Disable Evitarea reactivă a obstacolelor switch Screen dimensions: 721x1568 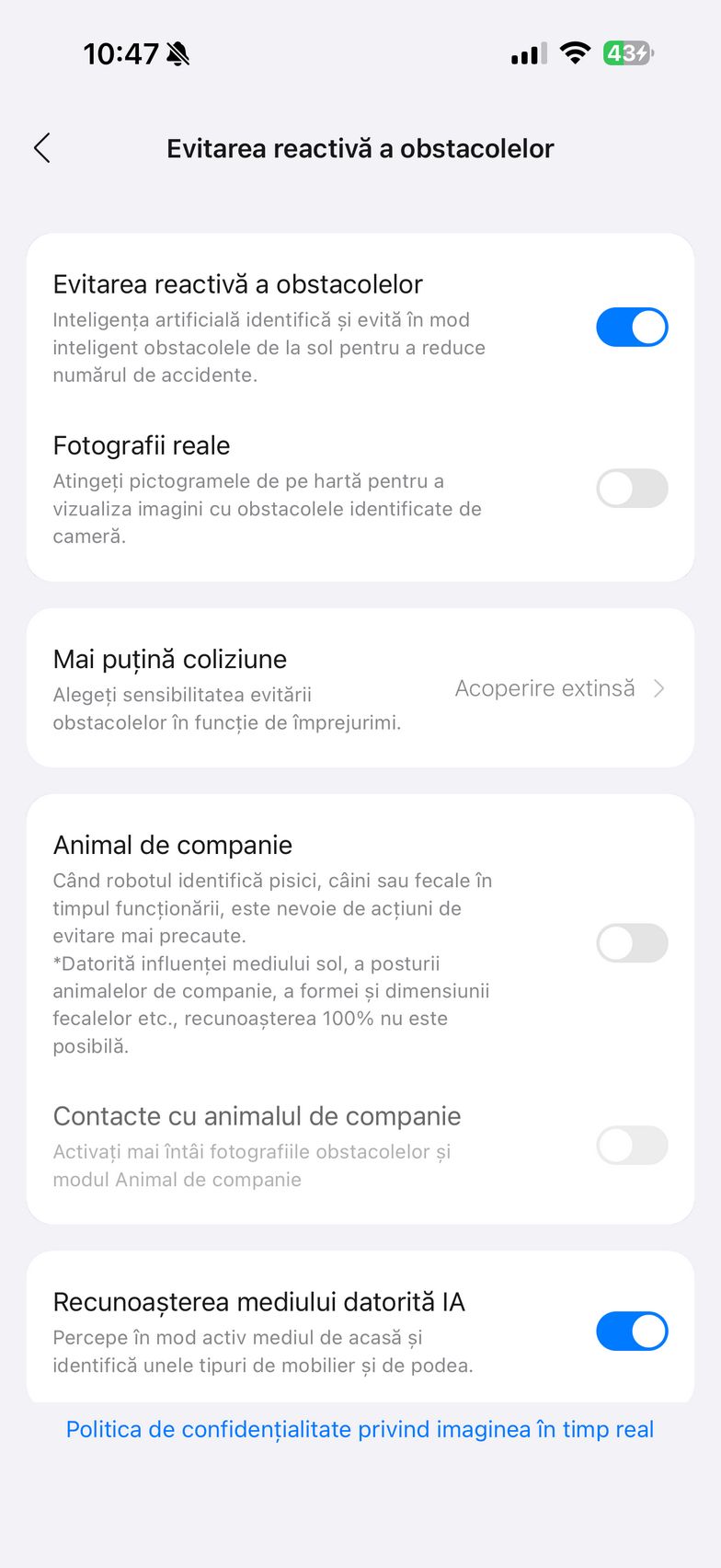[632, 328]
